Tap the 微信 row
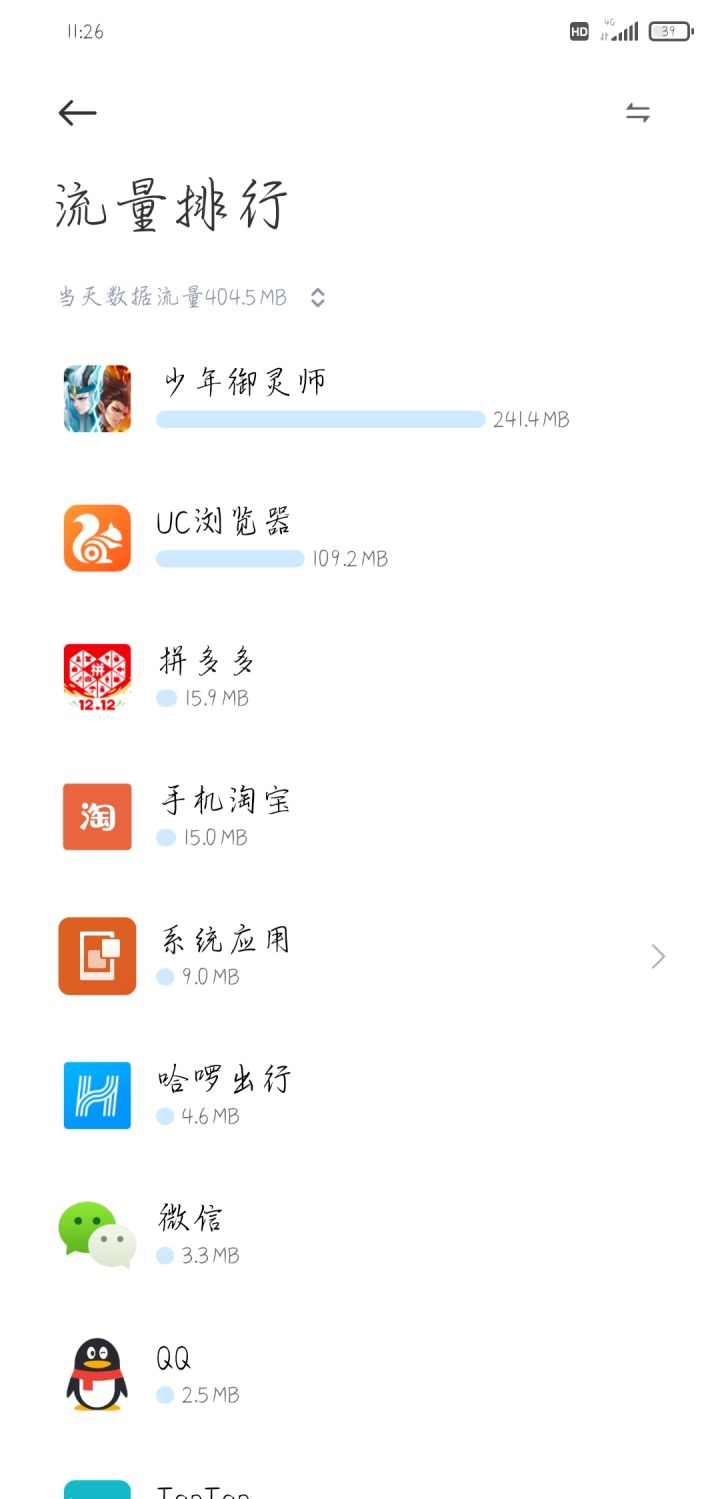 click(x=360, y=1234)
